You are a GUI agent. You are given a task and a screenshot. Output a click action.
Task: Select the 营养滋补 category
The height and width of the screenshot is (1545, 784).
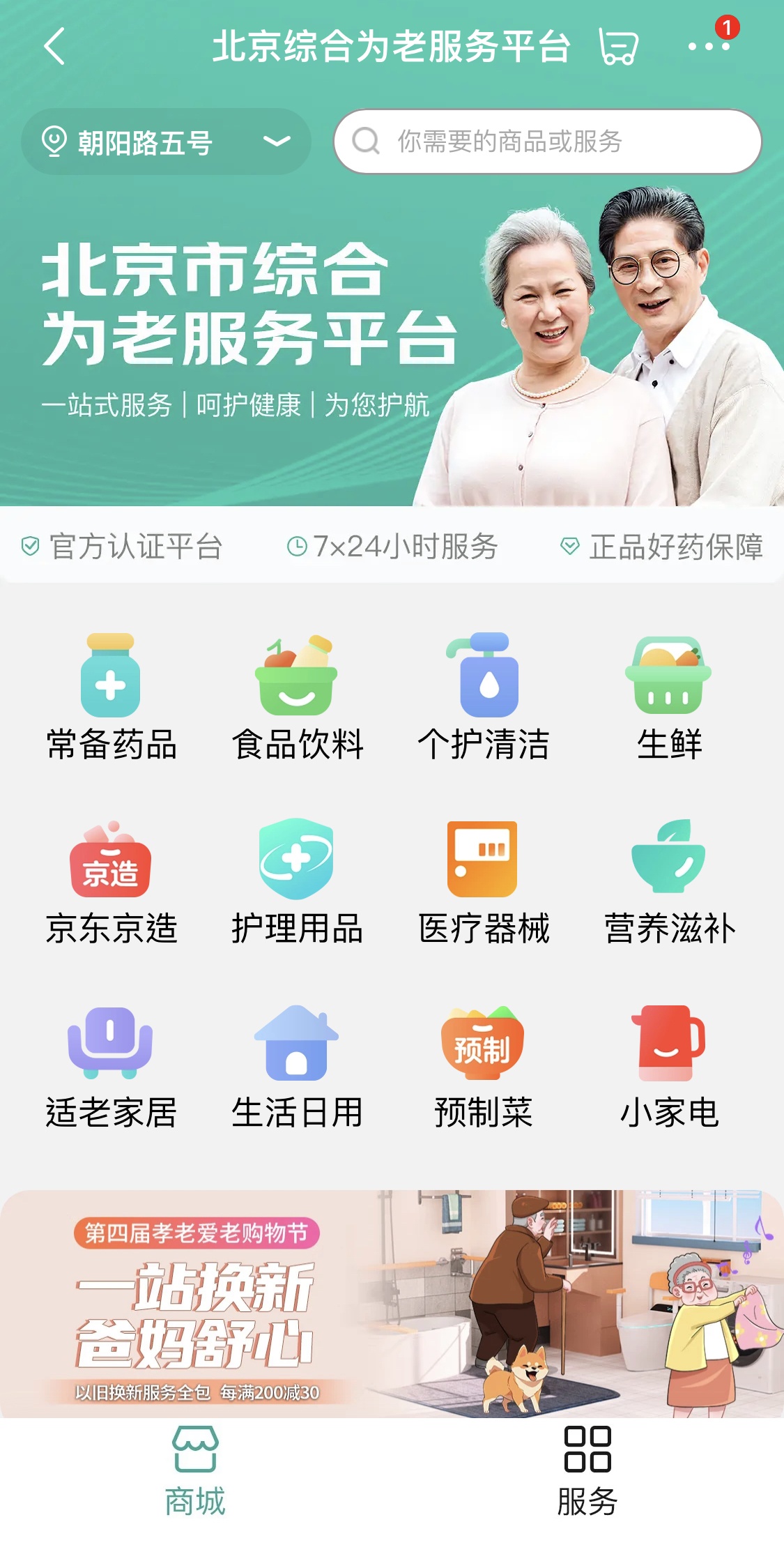(669, 882)
